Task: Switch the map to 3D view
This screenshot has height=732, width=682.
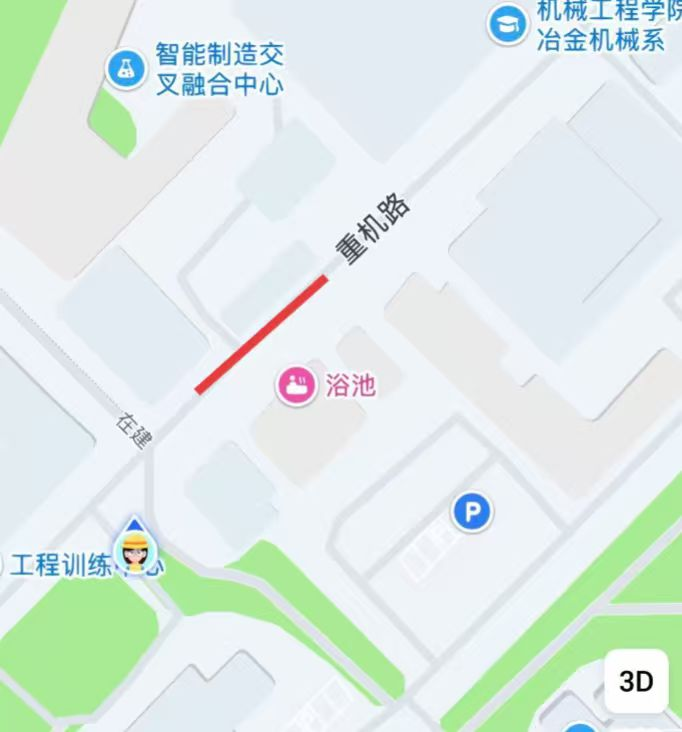Action: 636,682
